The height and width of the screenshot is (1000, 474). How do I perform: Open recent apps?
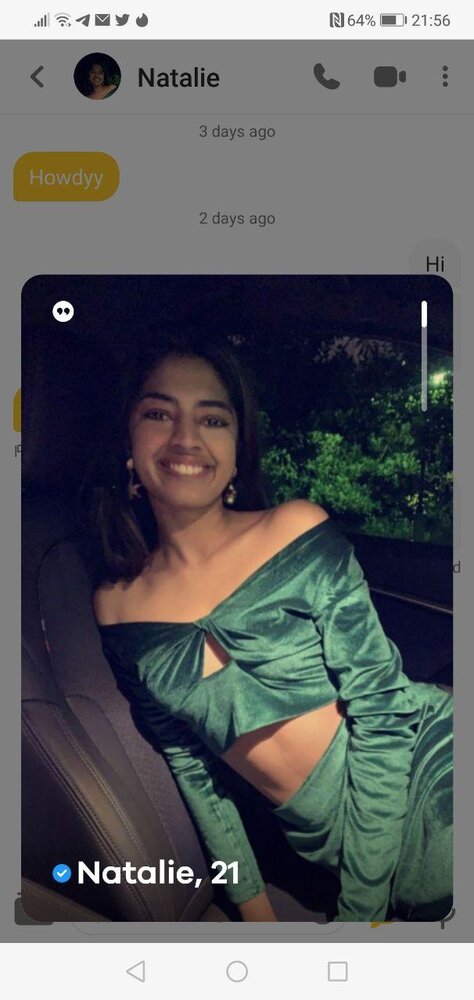(337, 971)
